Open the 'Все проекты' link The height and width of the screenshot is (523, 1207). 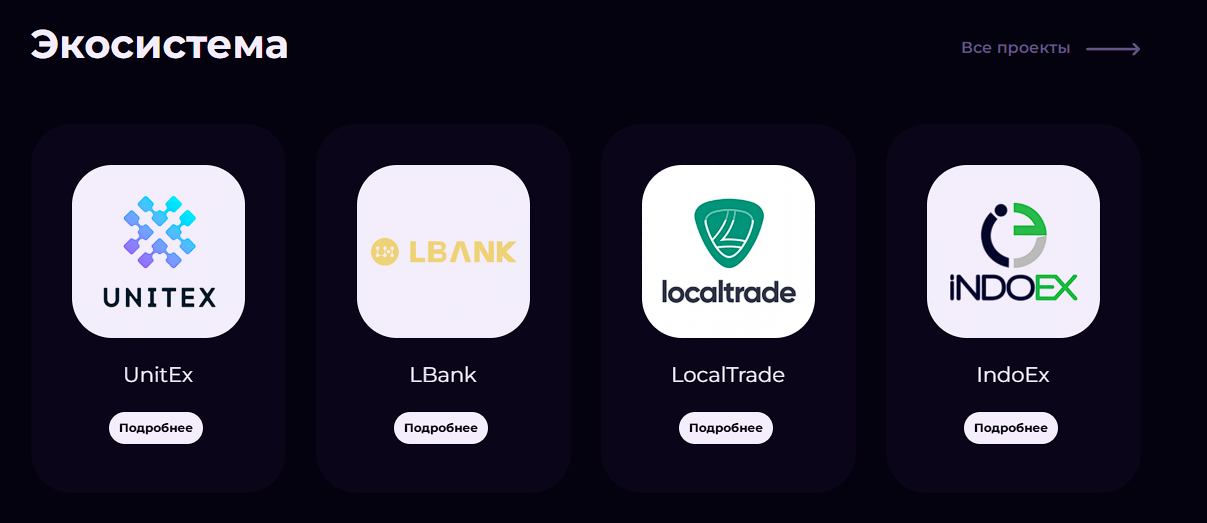click(1049, 48)
